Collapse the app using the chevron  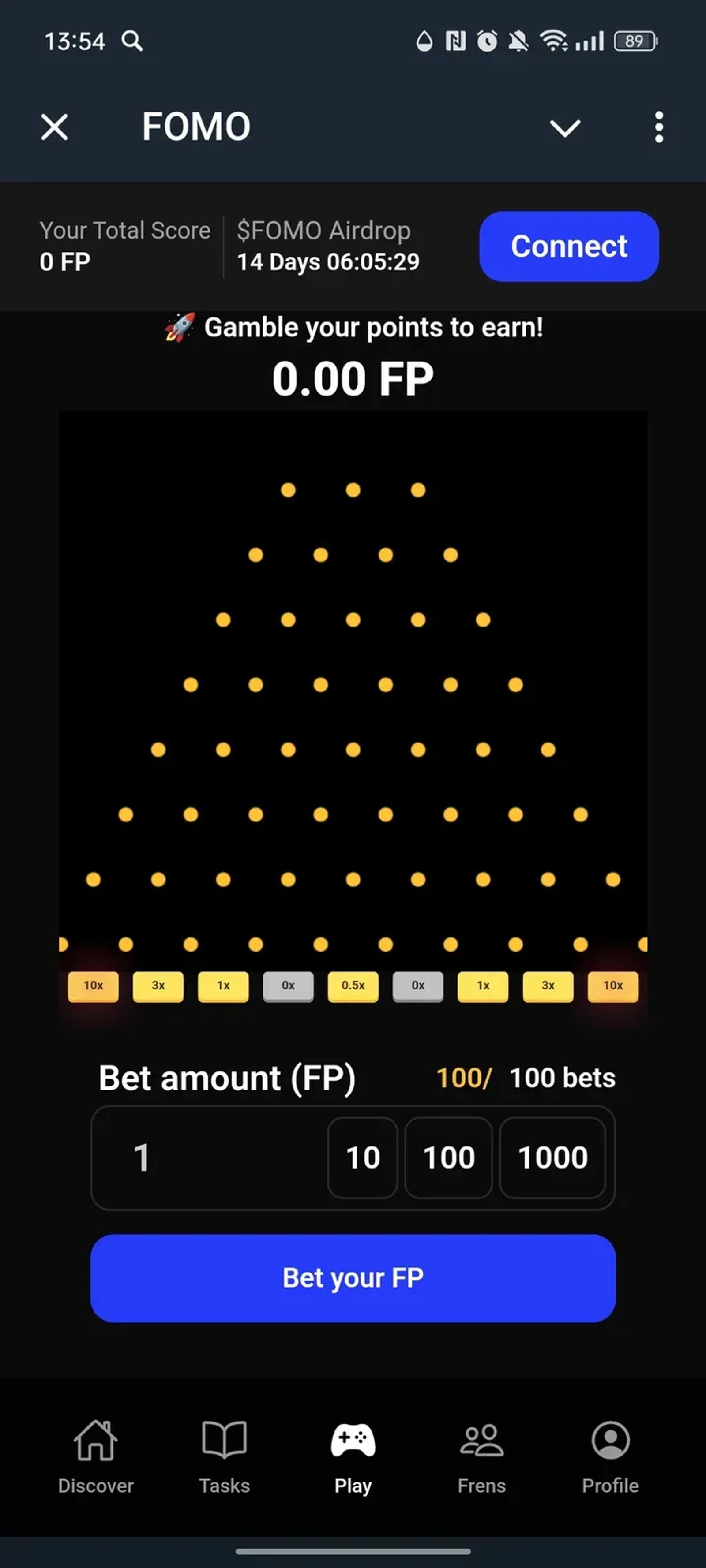pos(565,128)
